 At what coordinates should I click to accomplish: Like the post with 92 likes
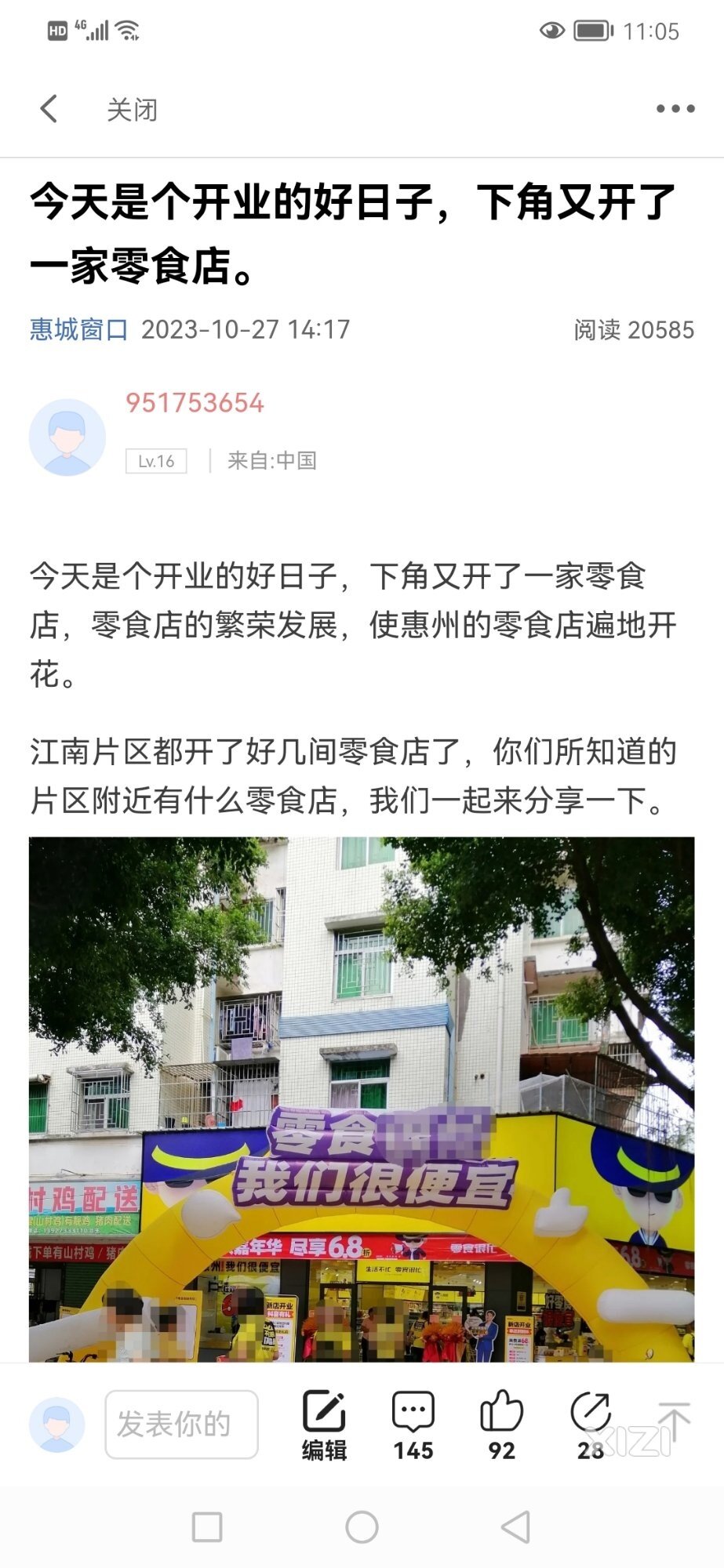(x=501, y=1425)
